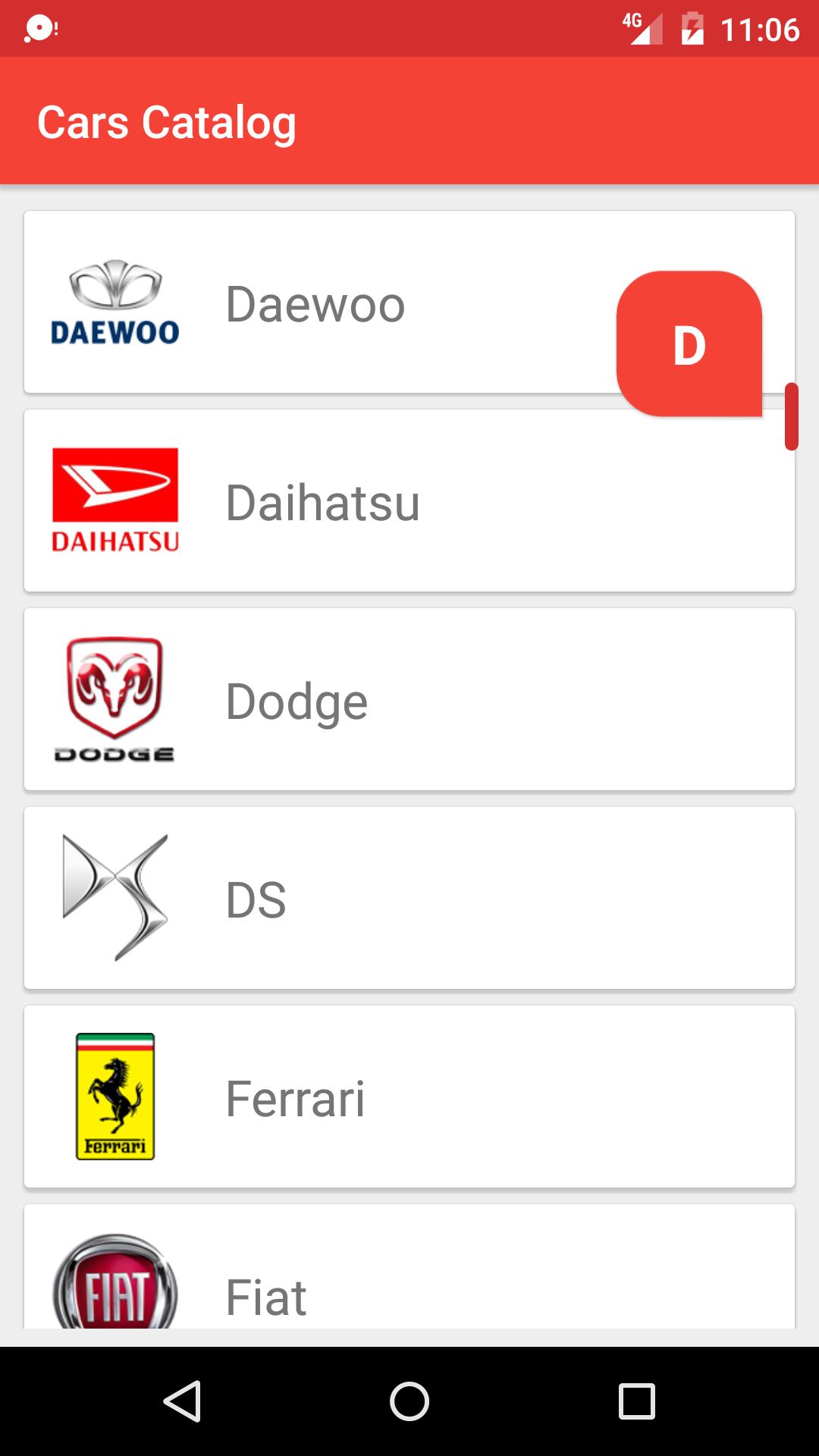Tap the DS Automobiles logo
This screenshot has height=1456, width=819.
(115, 897)
